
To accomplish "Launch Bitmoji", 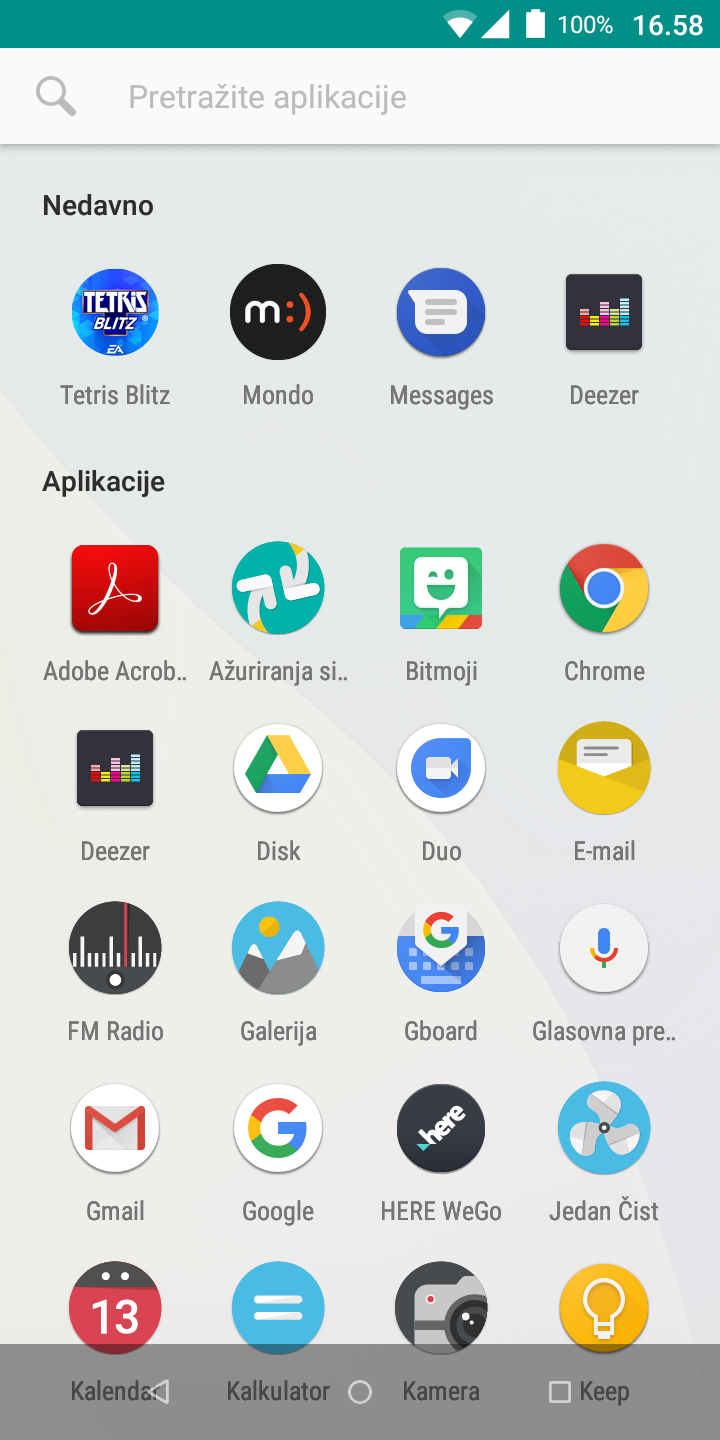I will (441, 589).
